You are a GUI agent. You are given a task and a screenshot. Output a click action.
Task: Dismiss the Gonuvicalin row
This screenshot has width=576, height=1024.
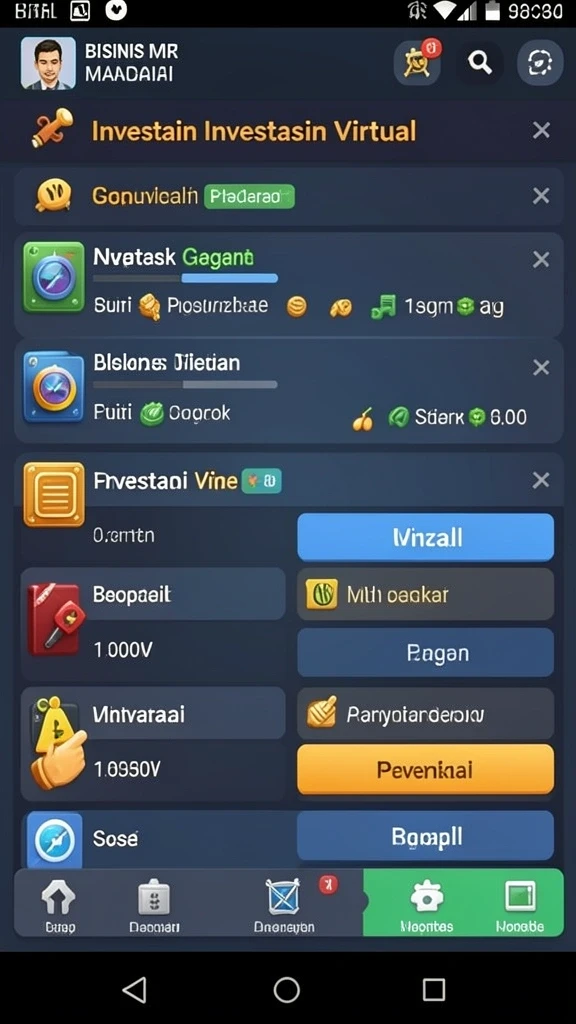[x=541, y=195]
